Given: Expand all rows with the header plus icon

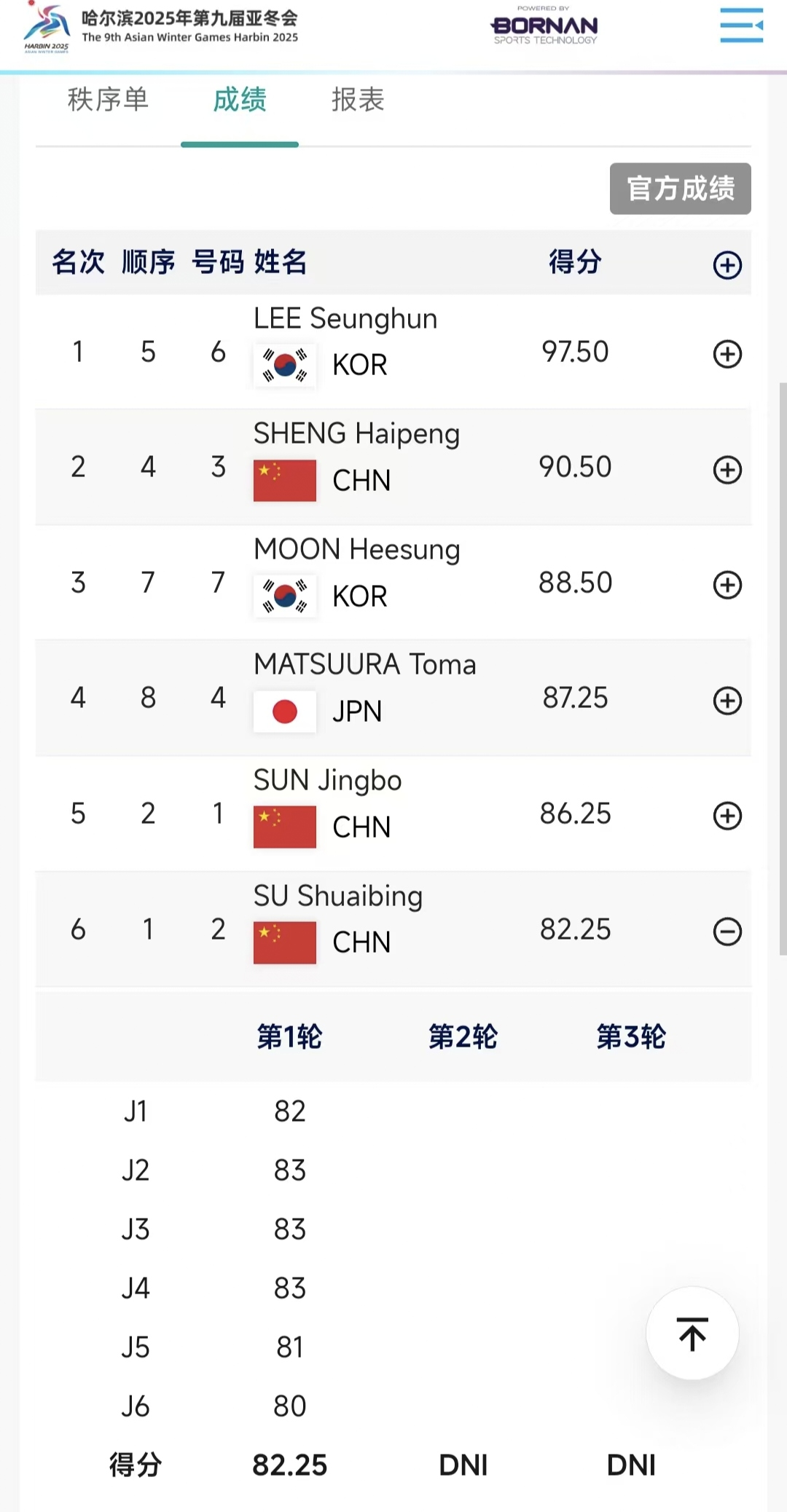Looking at the screenshot, I should 727,265.
